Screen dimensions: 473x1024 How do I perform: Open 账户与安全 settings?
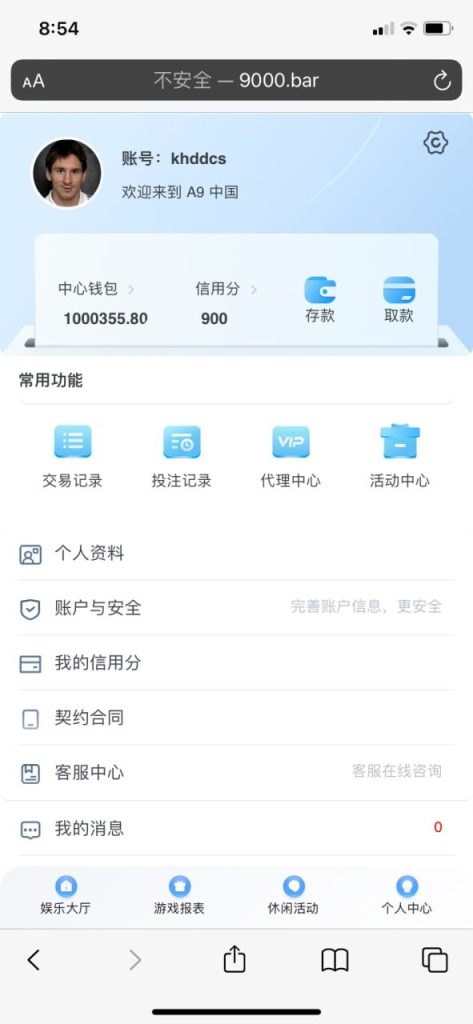(236, 608)
